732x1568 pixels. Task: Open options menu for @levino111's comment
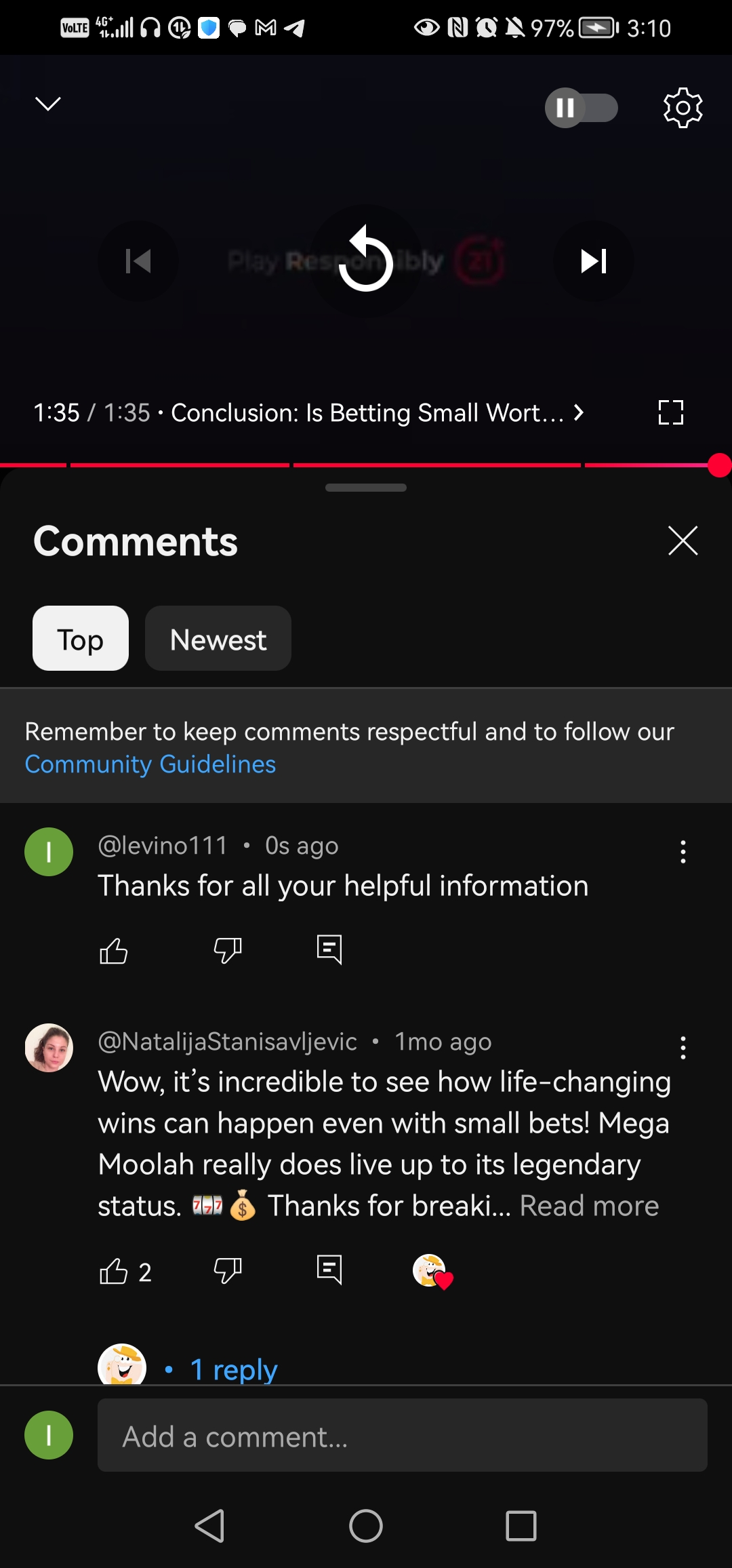click(x=683, y=852)
